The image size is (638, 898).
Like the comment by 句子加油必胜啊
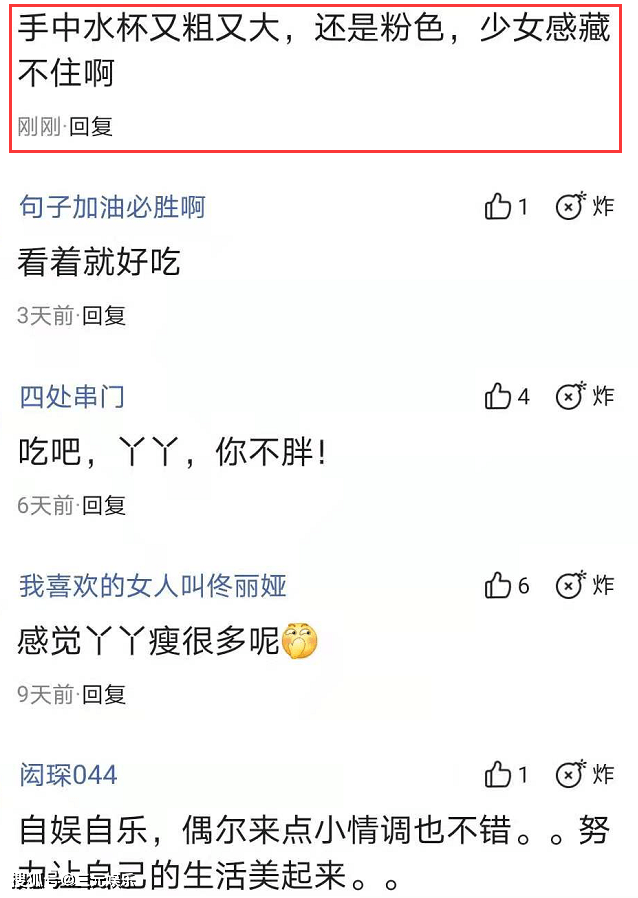(499, 207)
